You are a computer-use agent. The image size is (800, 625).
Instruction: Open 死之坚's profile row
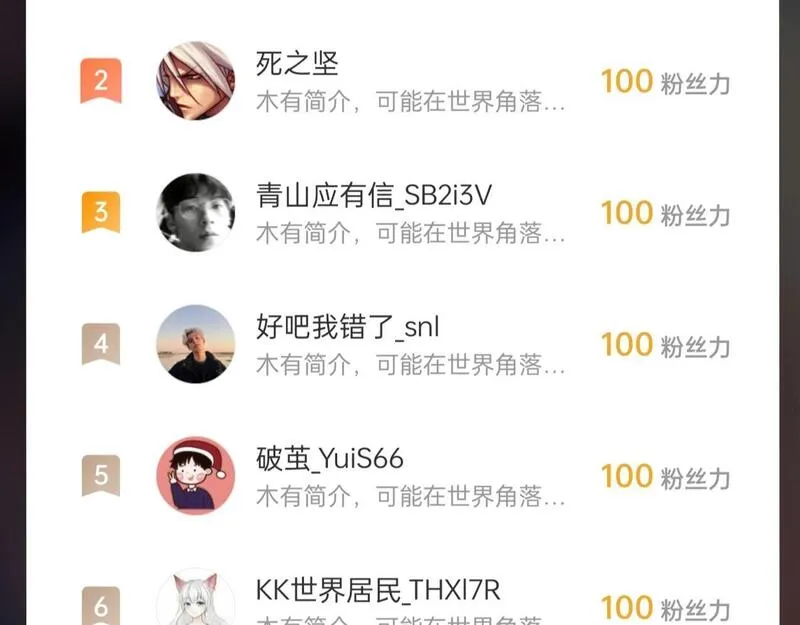coord(403,81)
